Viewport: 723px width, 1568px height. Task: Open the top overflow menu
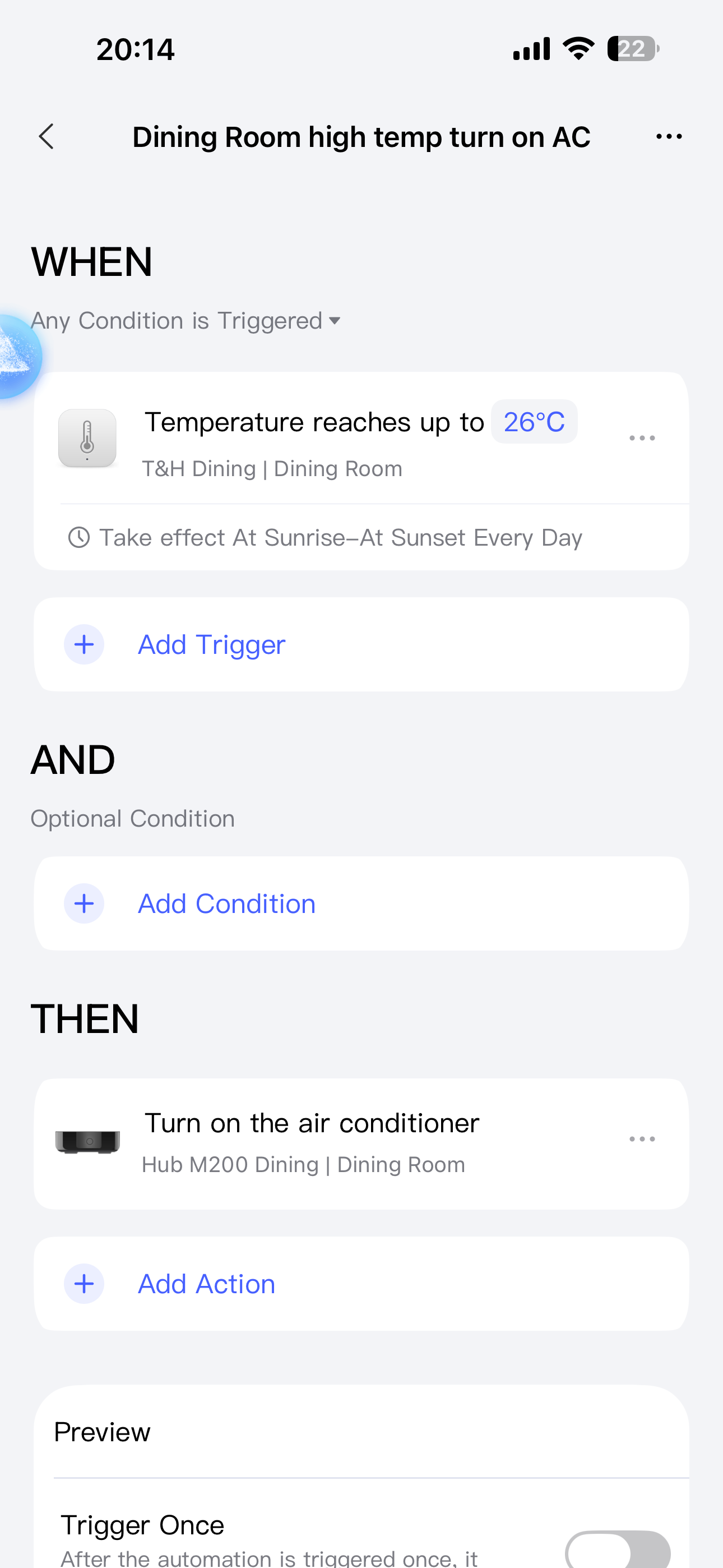[x=668, y=136]
